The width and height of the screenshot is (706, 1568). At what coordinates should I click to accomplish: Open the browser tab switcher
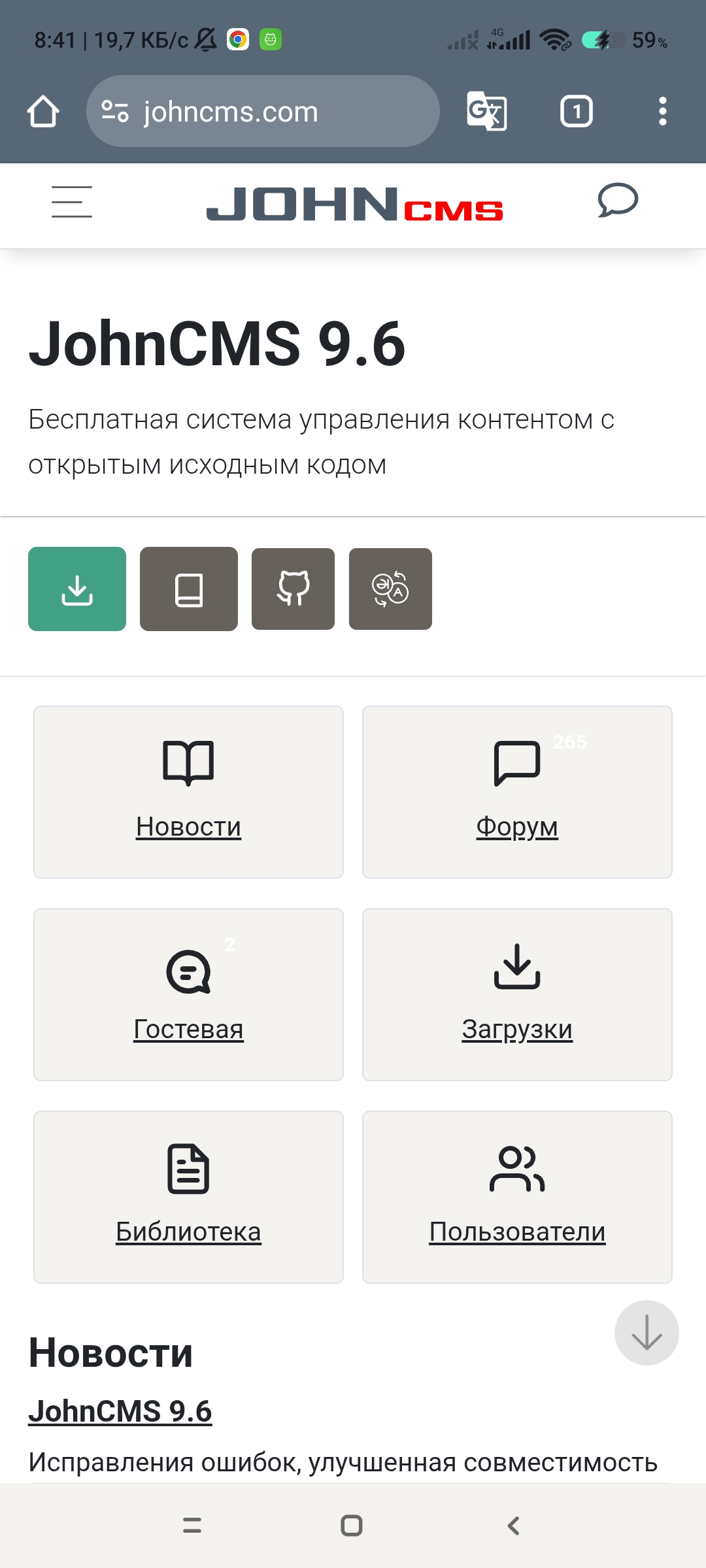point(577,111)
